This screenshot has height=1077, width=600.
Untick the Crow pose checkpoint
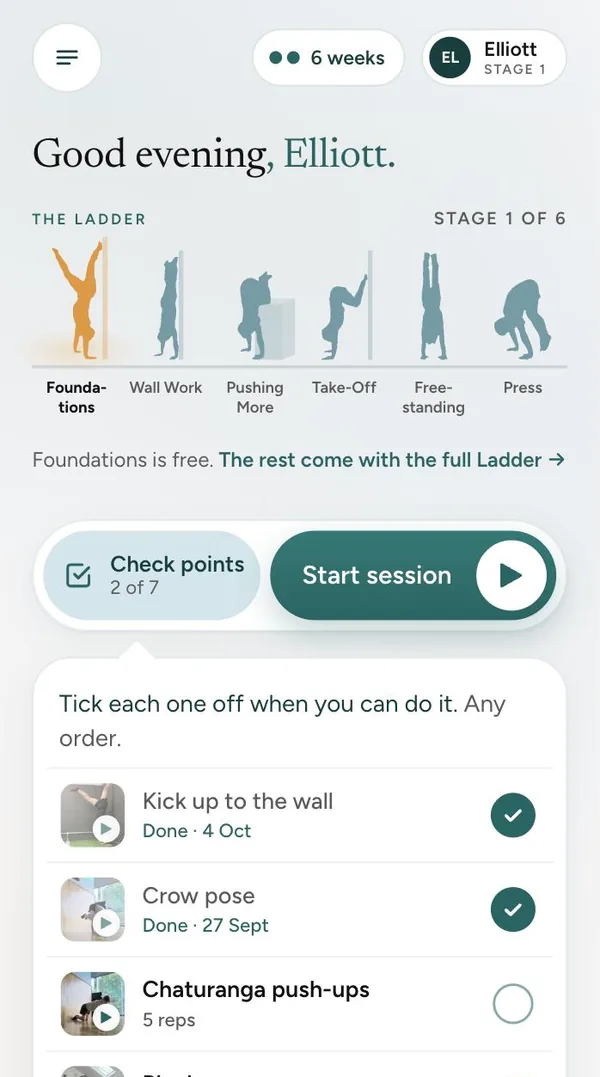tap(513, 909)
